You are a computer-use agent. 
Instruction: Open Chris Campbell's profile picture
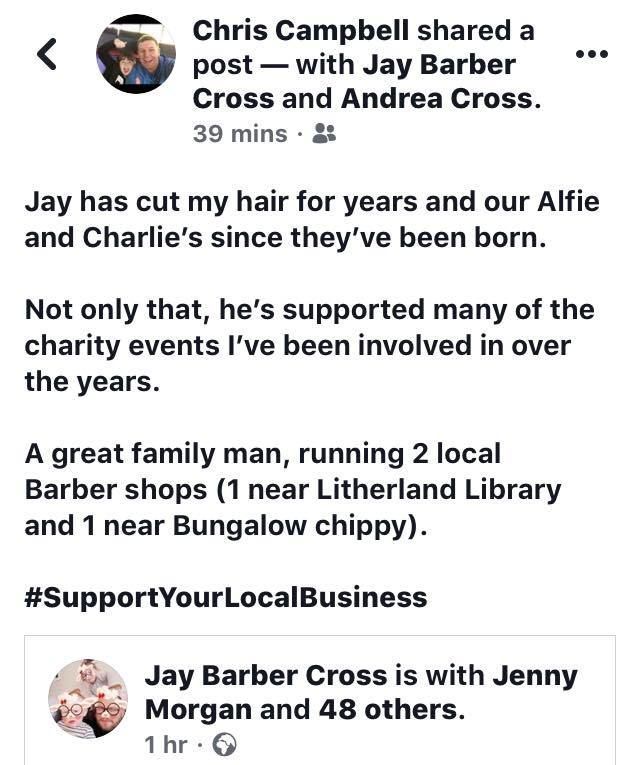coord(136,54)
